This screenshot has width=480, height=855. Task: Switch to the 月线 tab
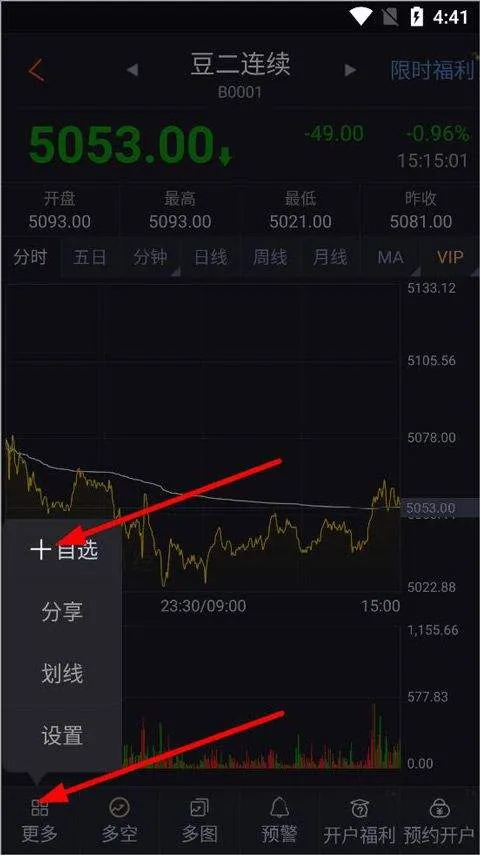click(x=330, y=257)
